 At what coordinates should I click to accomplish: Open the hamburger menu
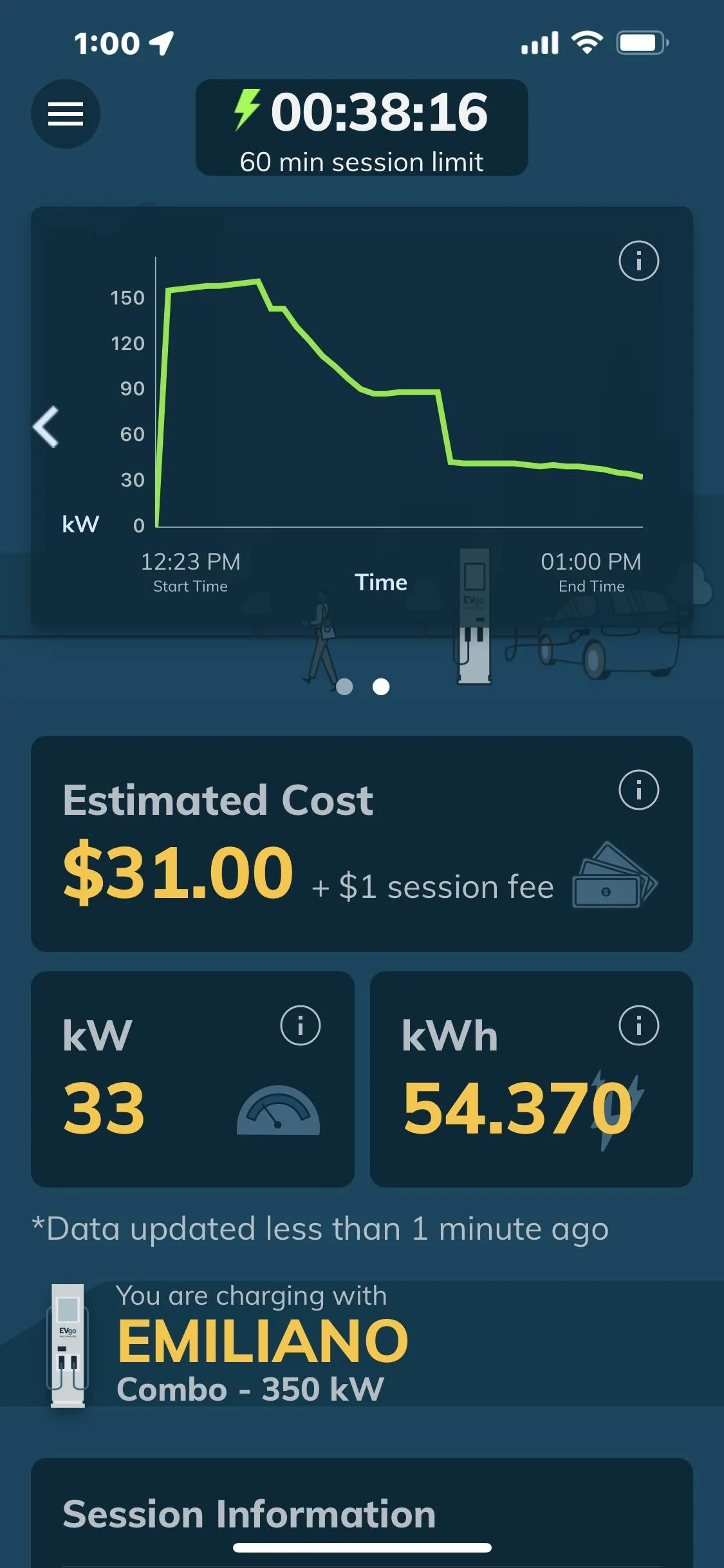[x=66, y=114]
